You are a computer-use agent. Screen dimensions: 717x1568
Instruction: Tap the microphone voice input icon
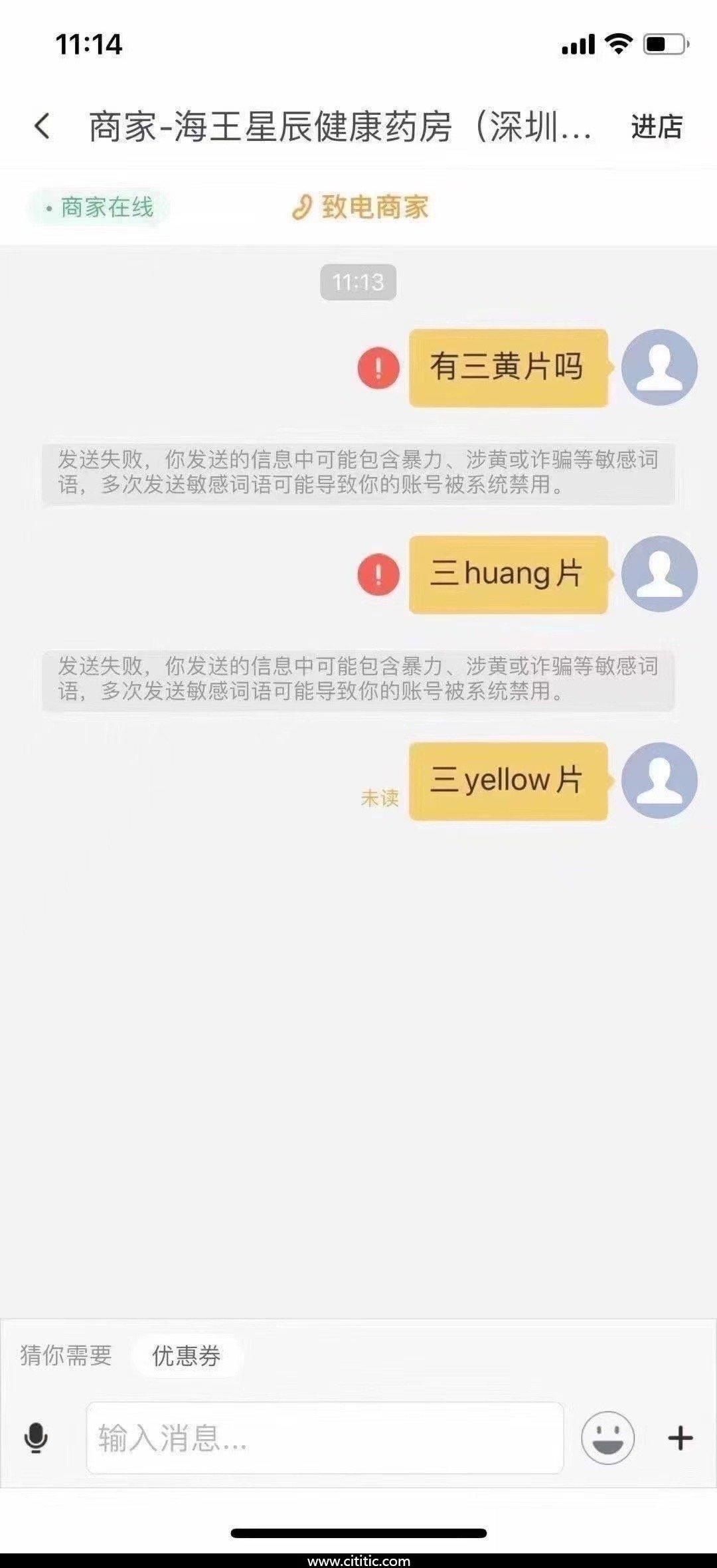coord(36,1438)
